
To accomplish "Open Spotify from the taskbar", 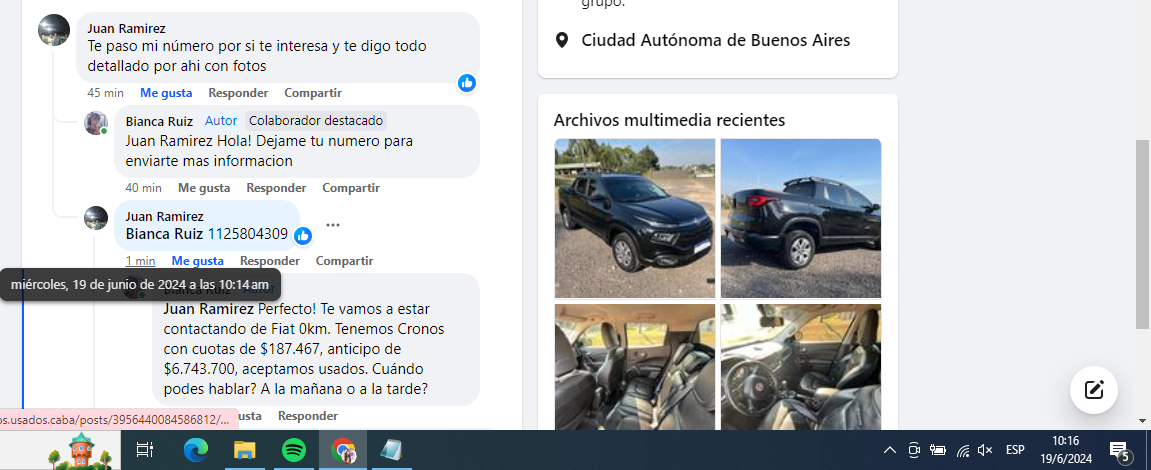I will [293, 450].
